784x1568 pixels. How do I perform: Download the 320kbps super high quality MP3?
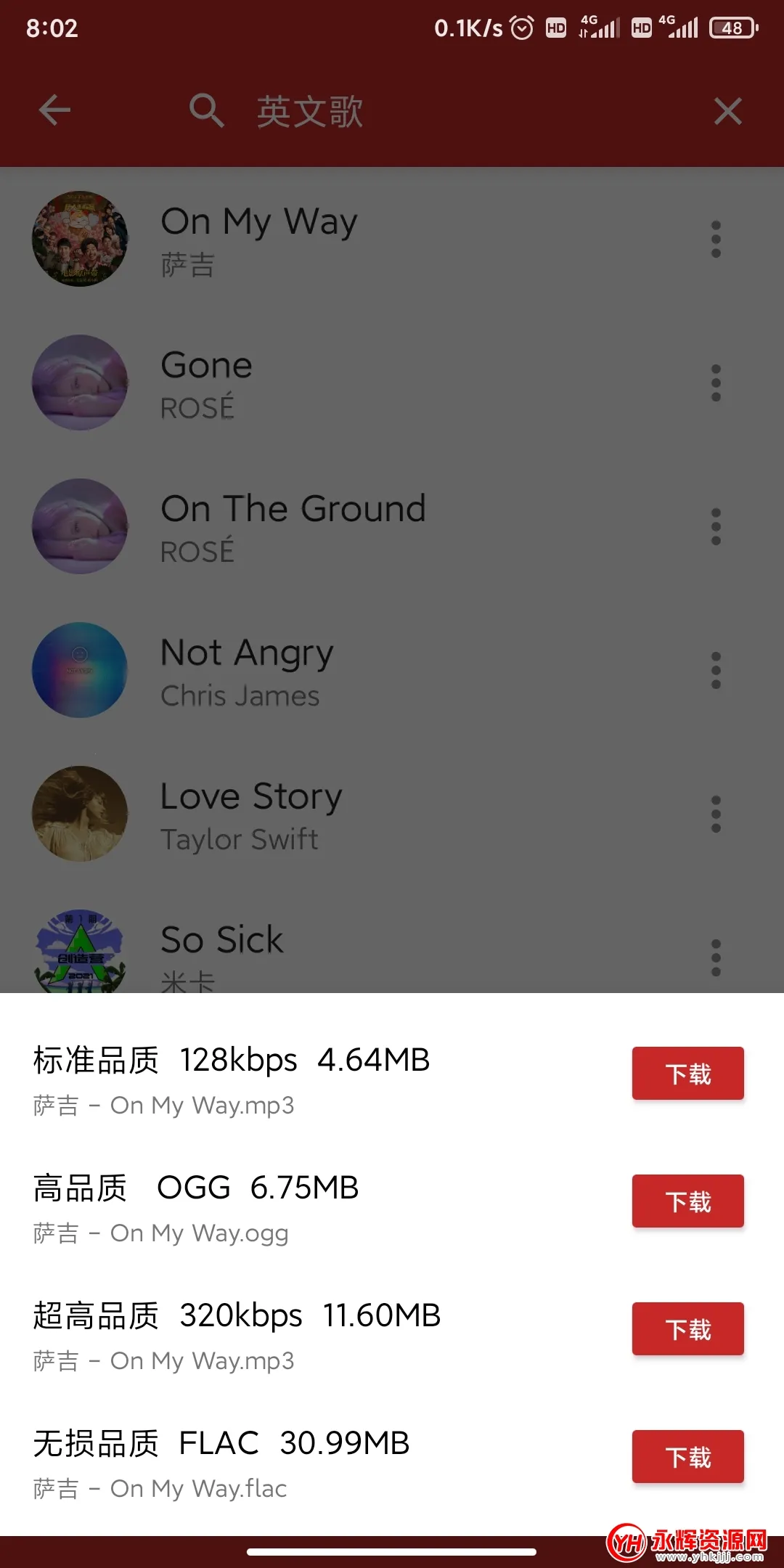coord(687,1329)
